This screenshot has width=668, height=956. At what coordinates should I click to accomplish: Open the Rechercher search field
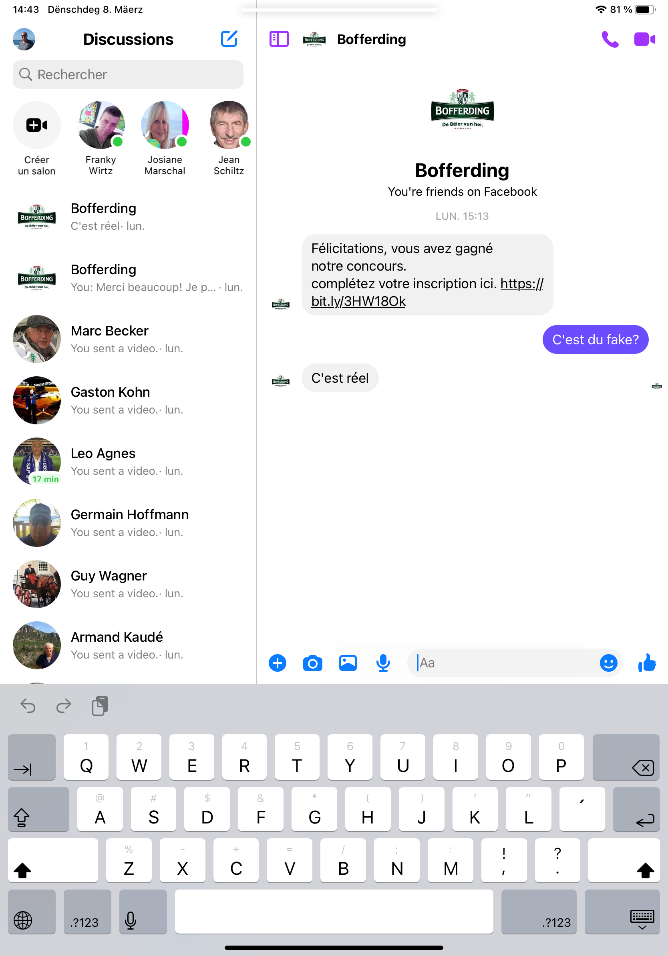tap(128, 74)
